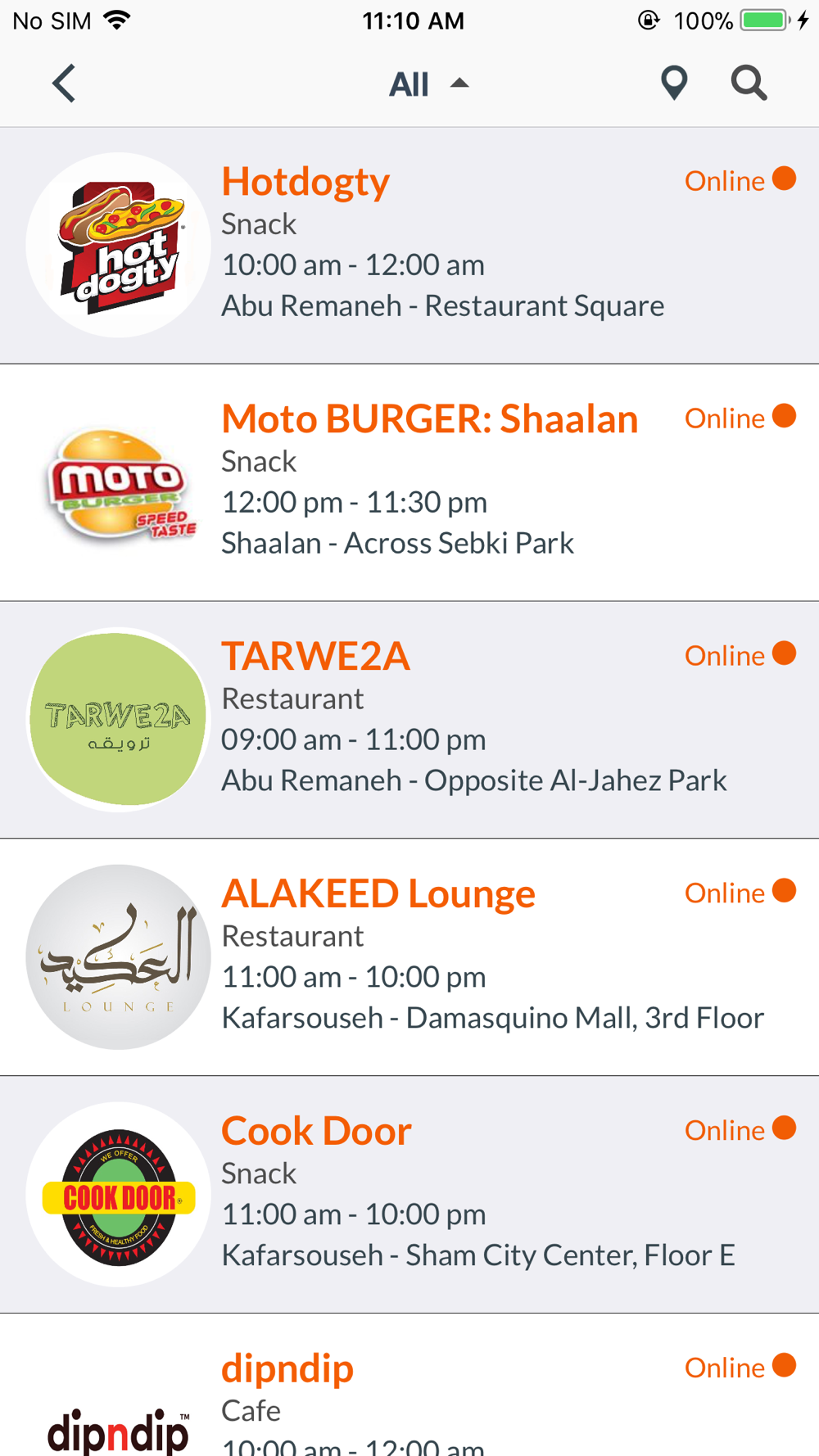Open the map location pin
Screen dimensions: 819x1456
click(x=674, y=84)
